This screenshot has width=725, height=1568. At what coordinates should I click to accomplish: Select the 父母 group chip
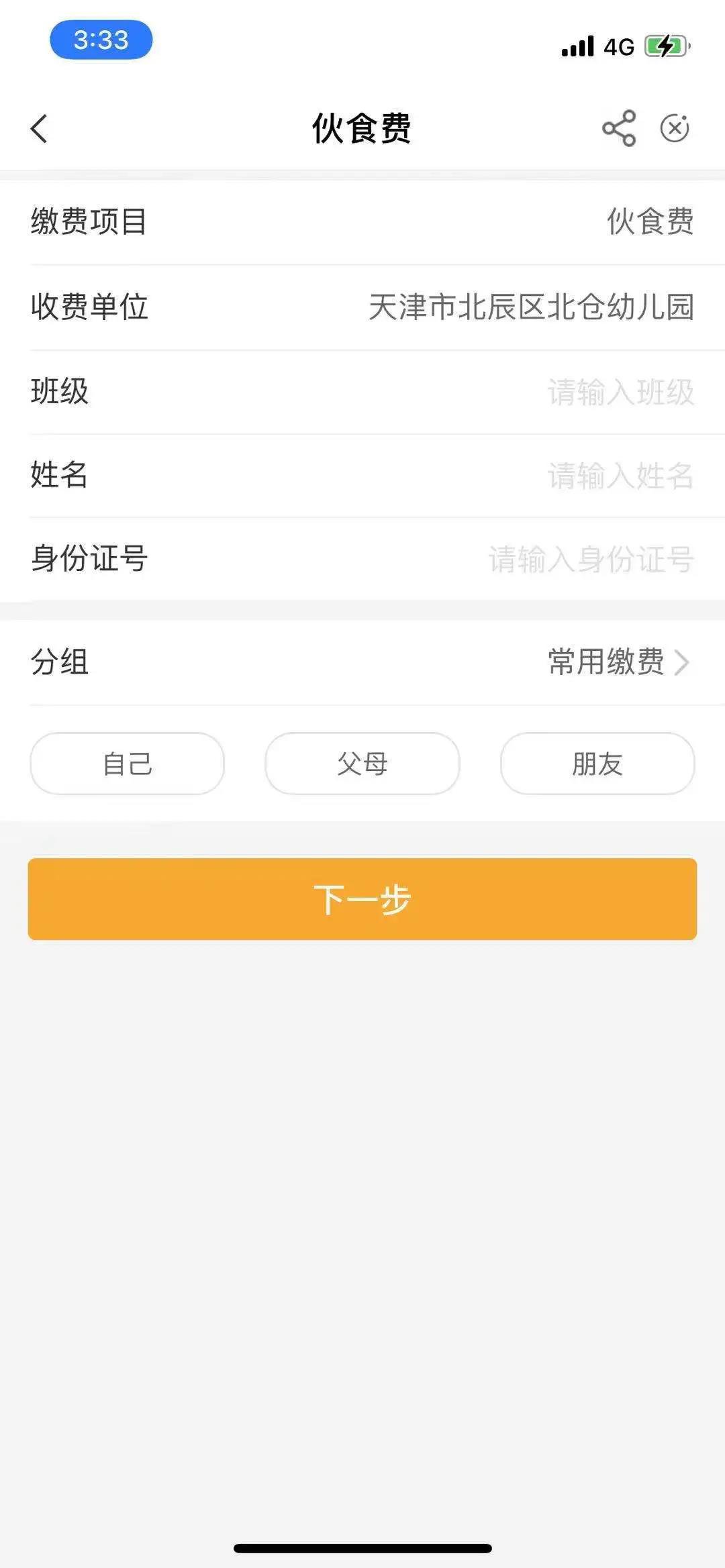pos(362,764)
